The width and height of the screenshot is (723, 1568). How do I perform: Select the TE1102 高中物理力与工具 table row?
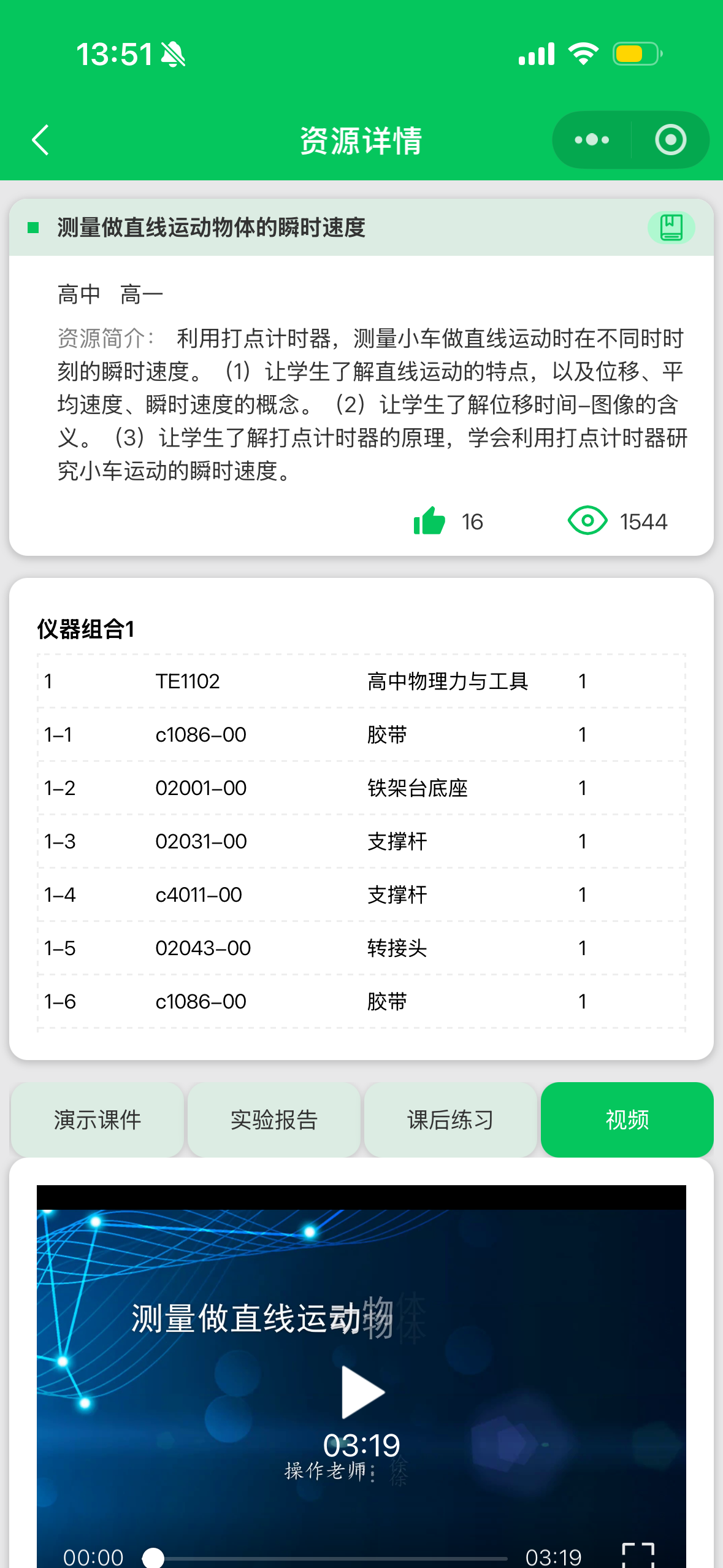361,681
